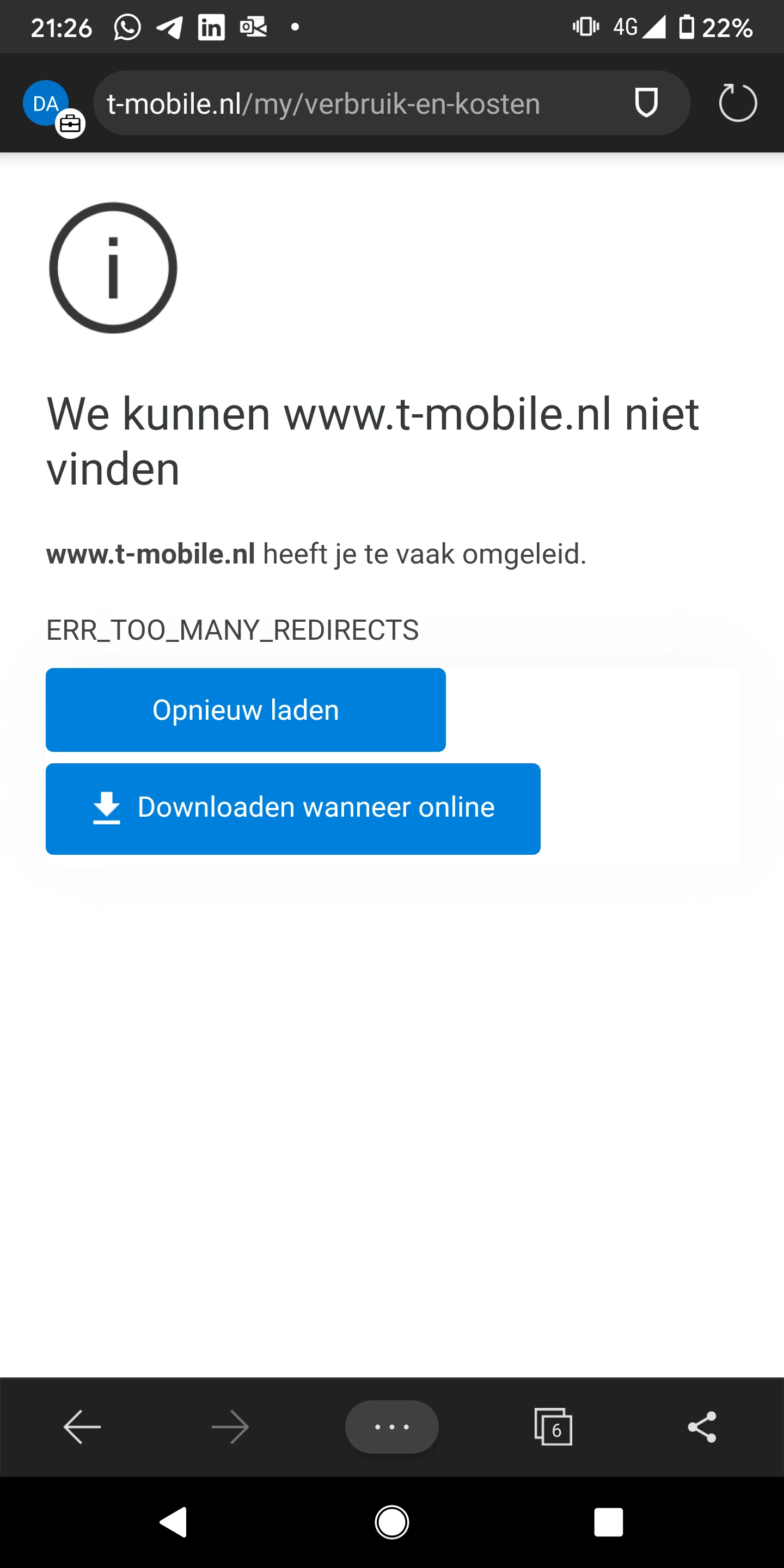784x1568 pixels.
Task: Open recent apps overview
Action: pyautogui.click(x=608, y=1522)
